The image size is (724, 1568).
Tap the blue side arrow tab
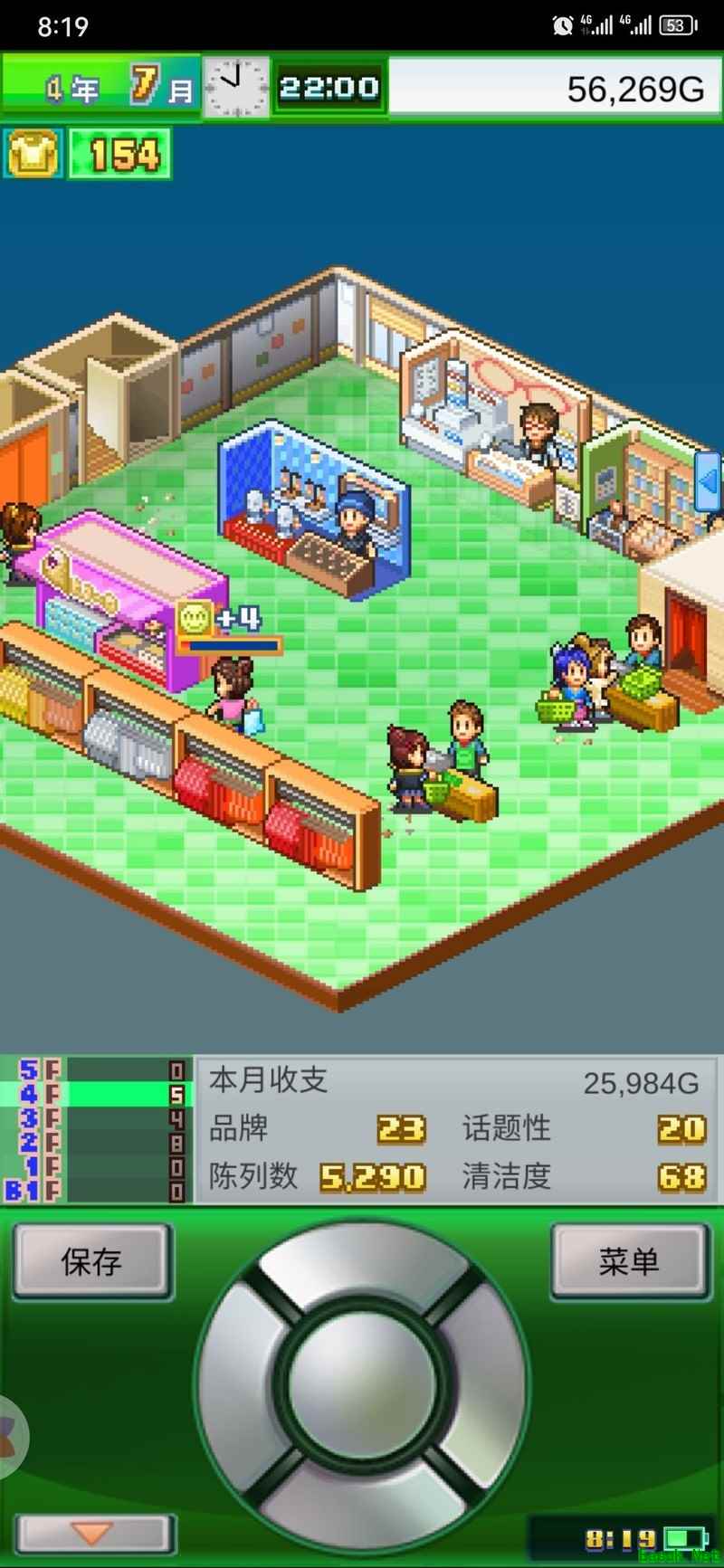click(710, 482)
